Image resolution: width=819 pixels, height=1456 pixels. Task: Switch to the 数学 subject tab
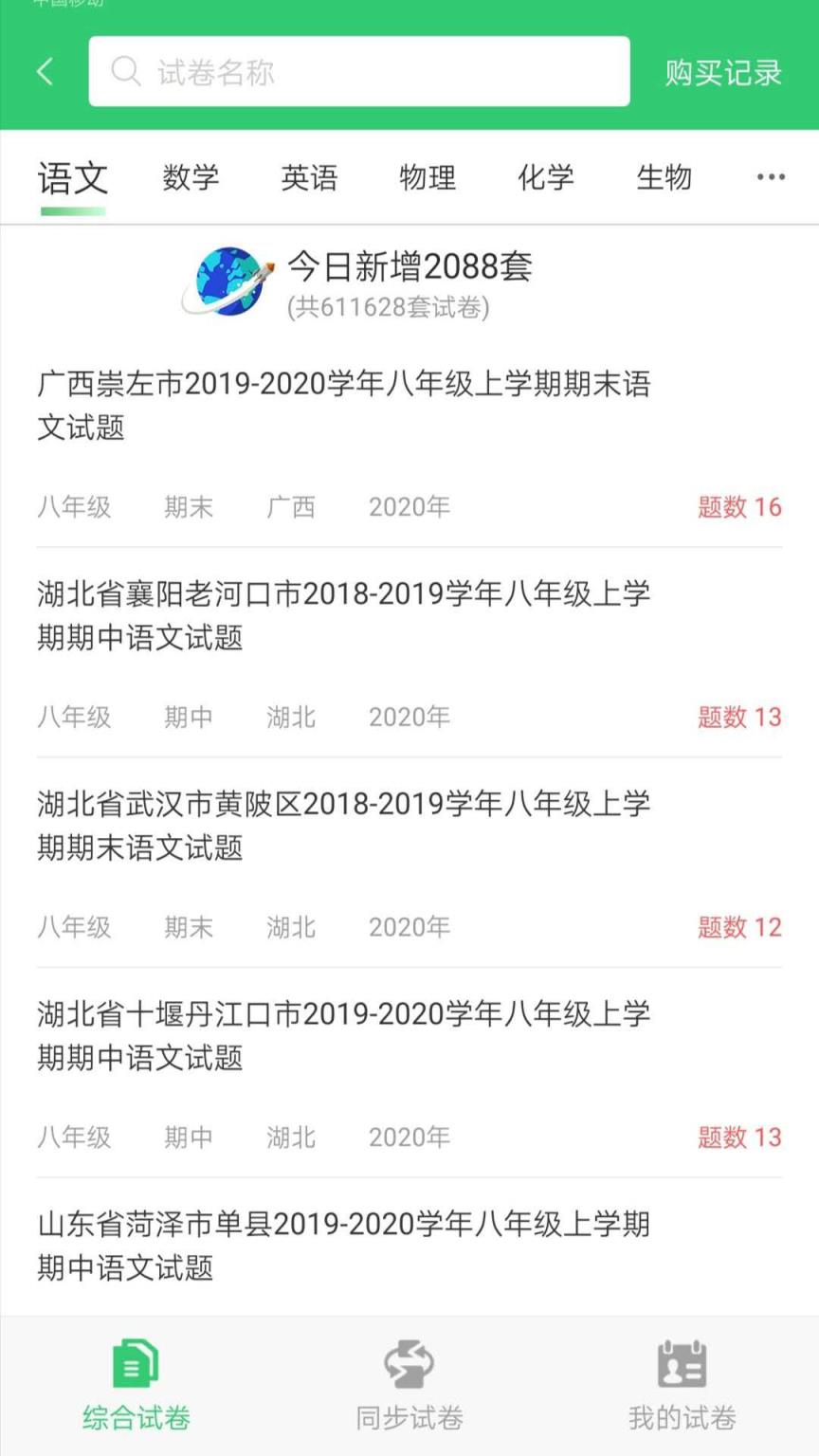191,177
